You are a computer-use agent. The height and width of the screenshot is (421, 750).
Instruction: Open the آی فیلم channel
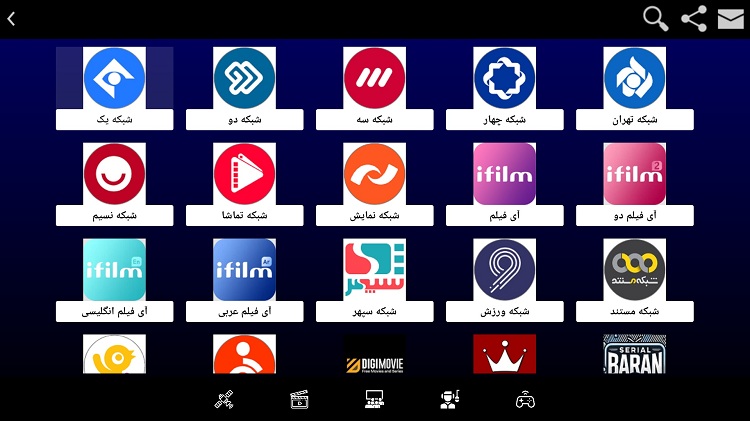tap(504, 174)
